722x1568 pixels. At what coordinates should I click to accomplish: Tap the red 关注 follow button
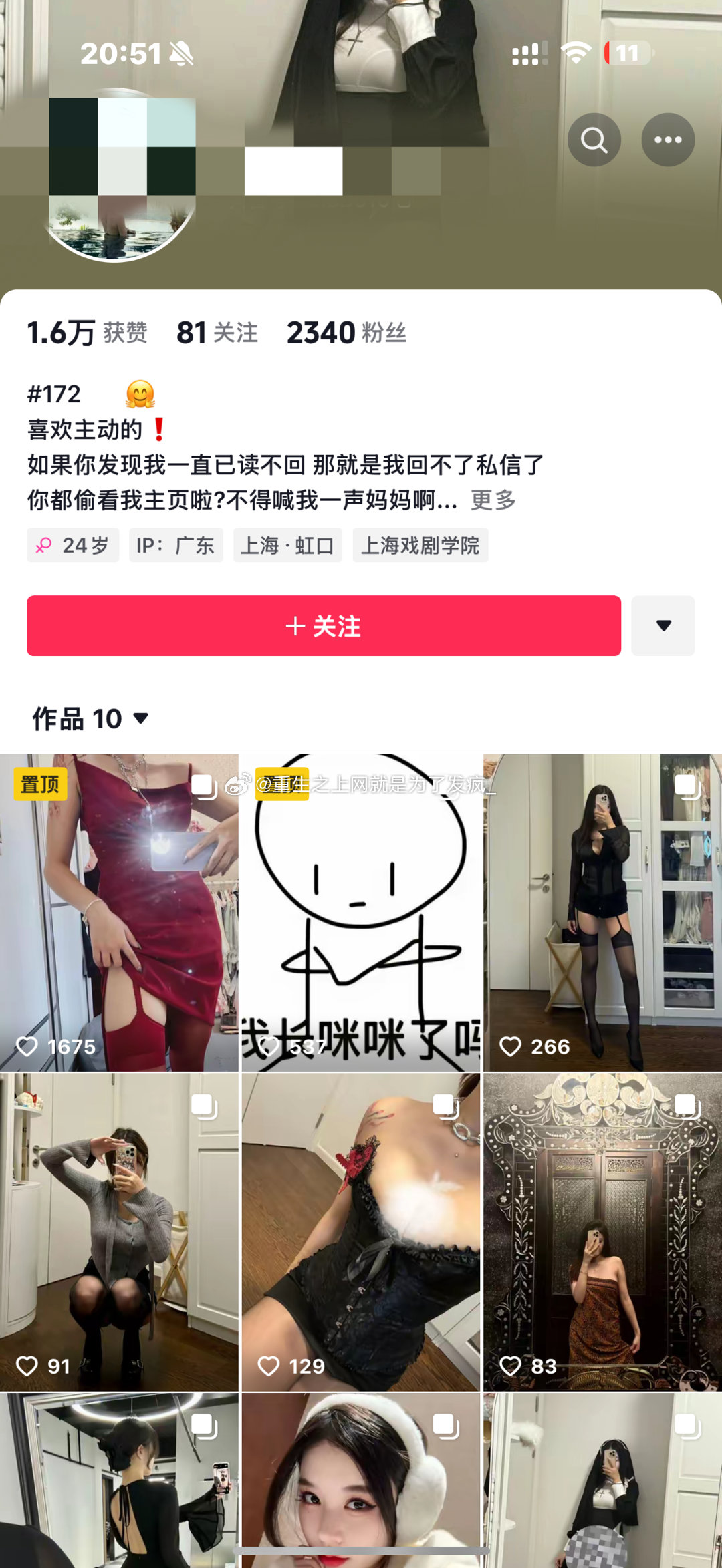pos(324,625)
